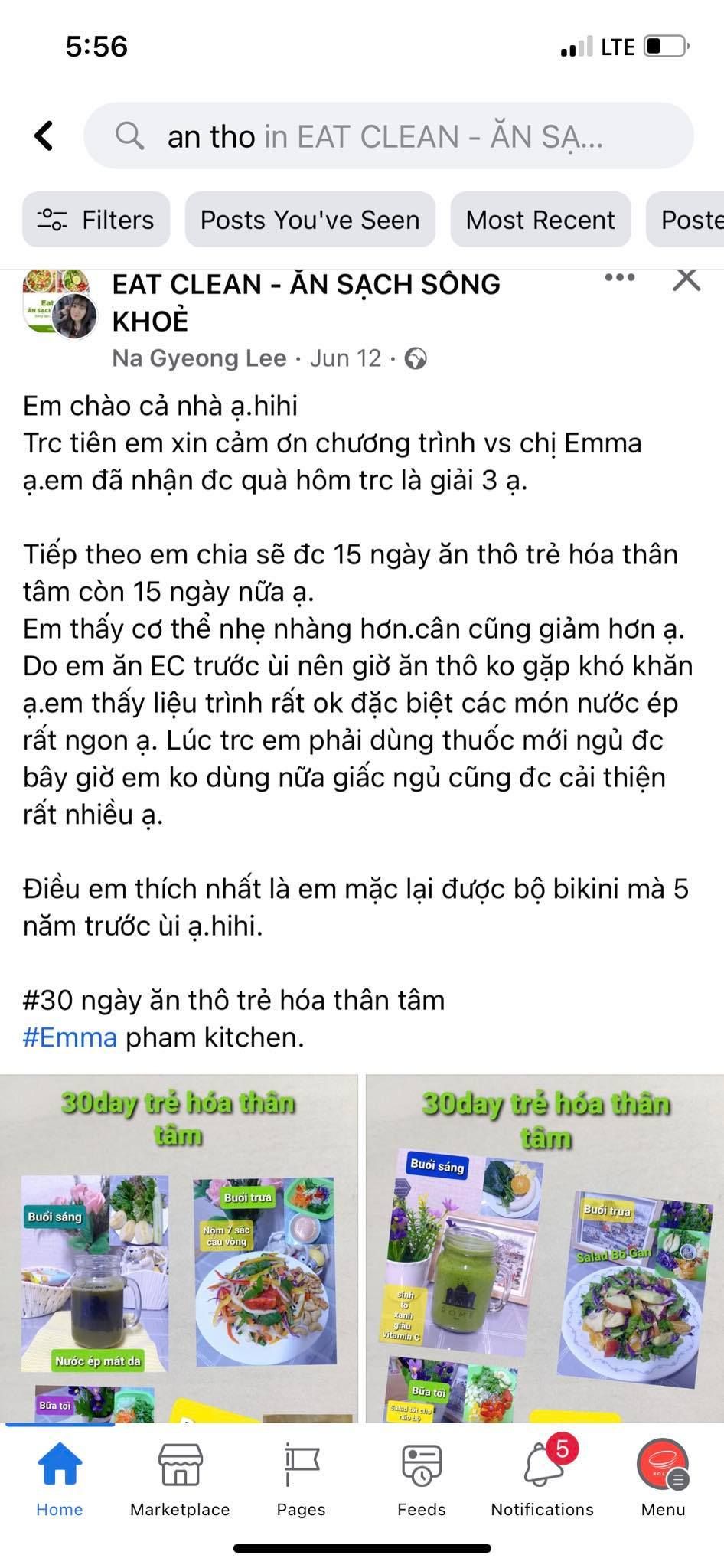
Task: Select Posts You've Seen filter
Action: point(310,220)
